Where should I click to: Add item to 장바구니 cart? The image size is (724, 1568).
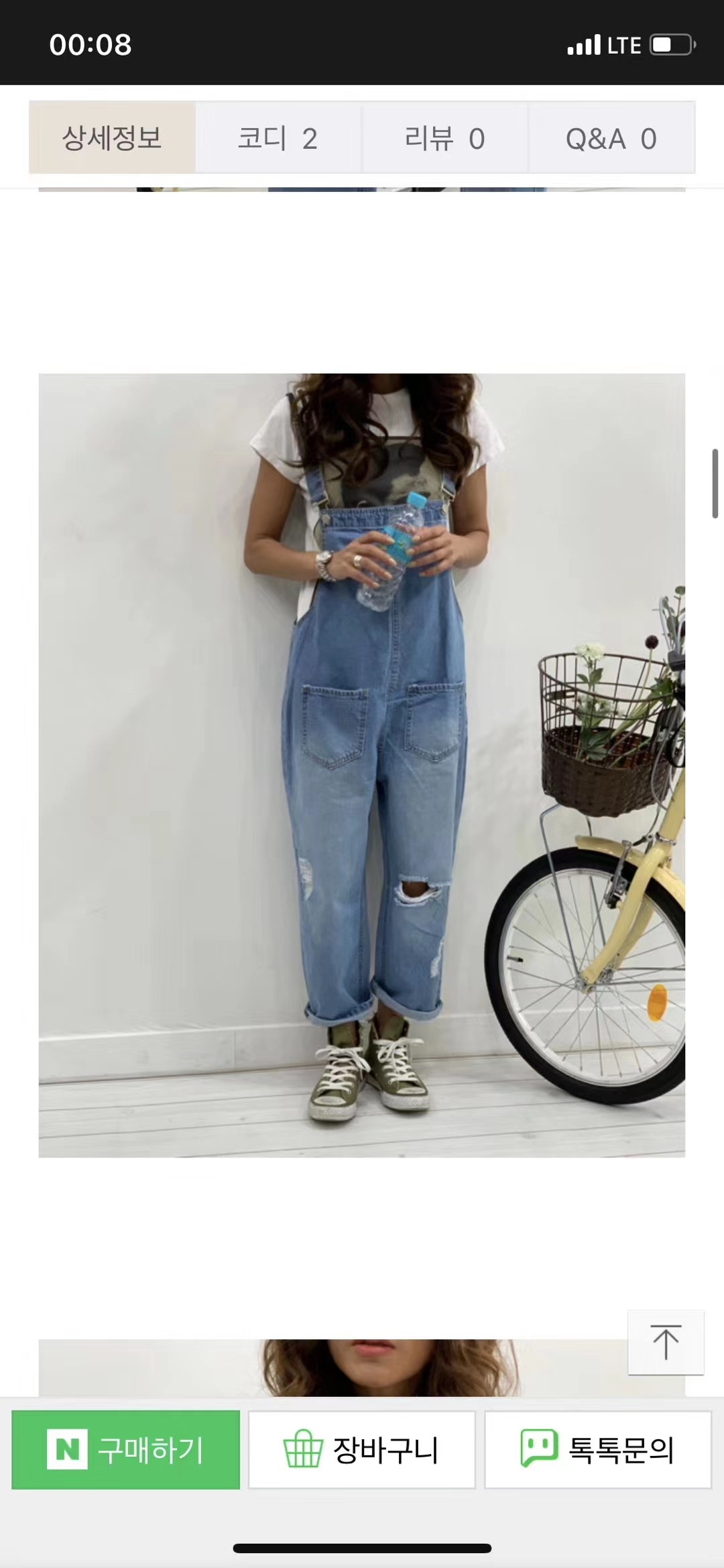[x=362, y=1449]
